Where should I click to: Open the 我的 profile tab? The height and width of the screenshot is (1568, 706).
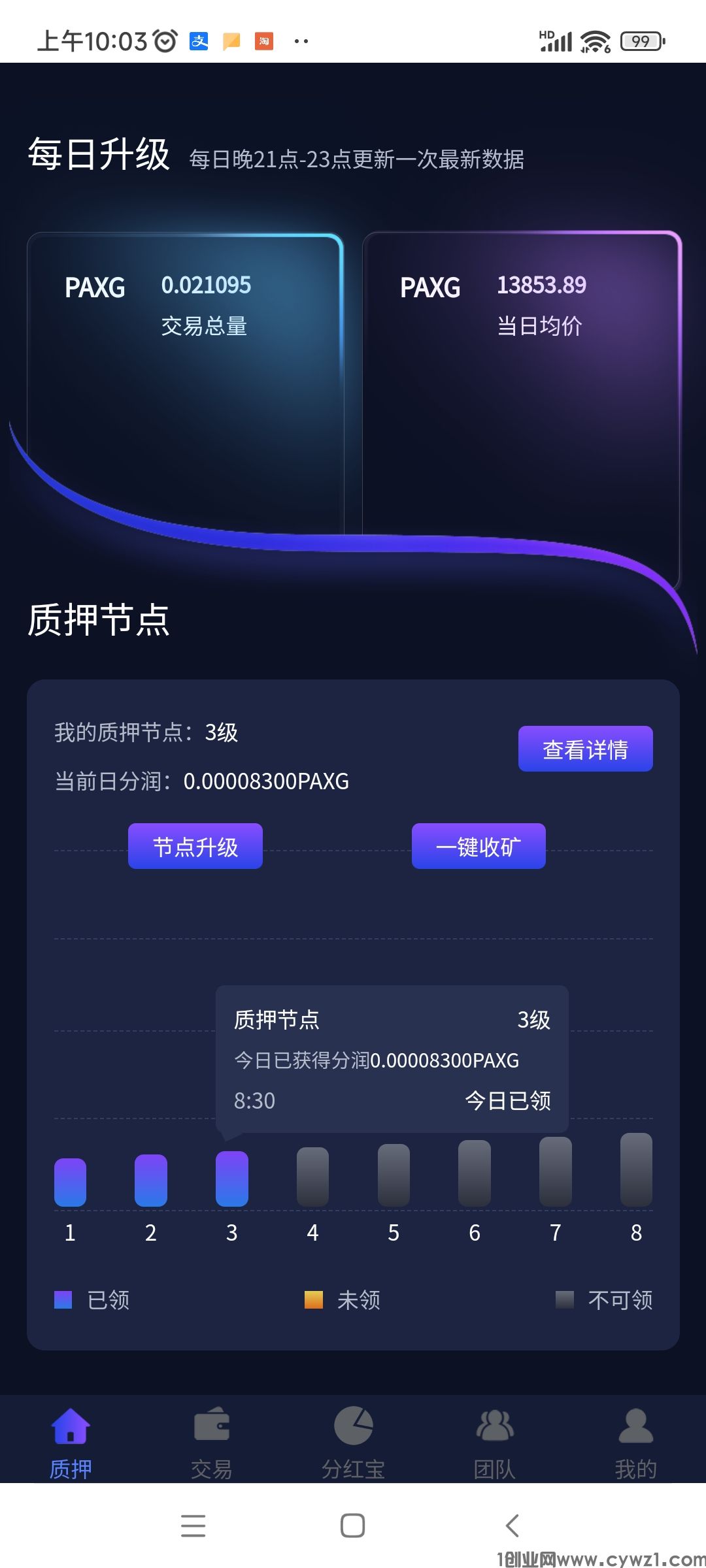click(x=635, y=1441)
